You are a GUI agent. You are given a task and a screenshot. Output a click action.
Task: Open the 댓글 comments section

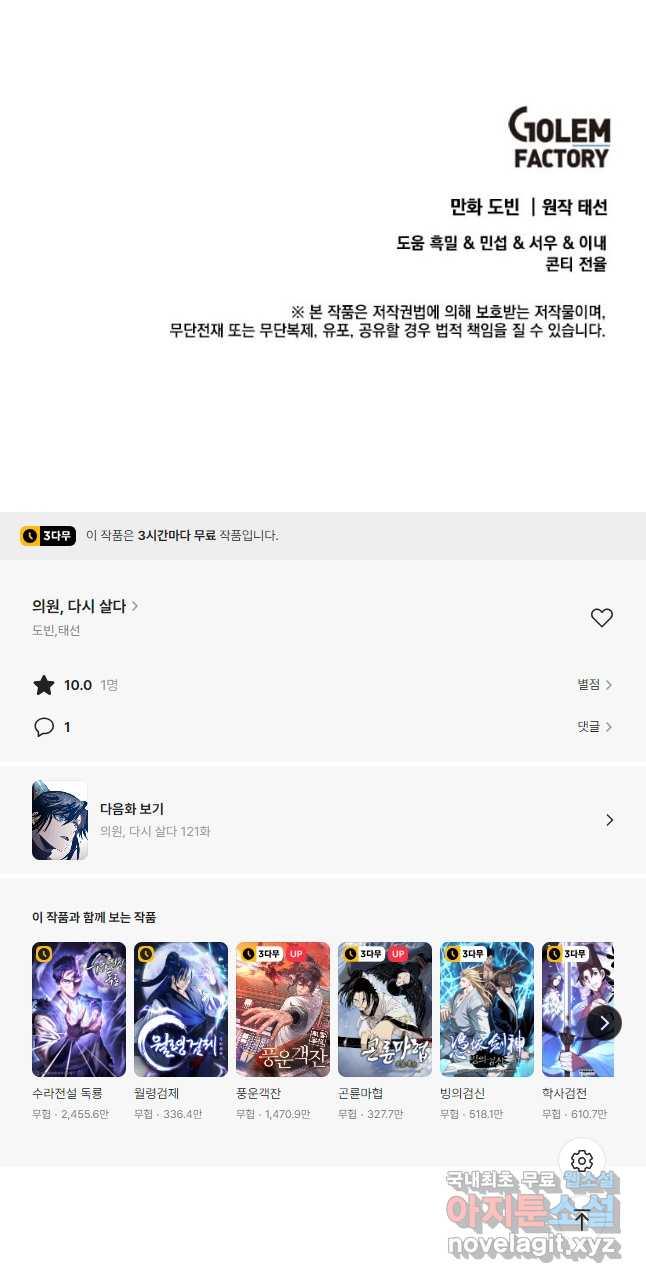[x=594, y=727]
